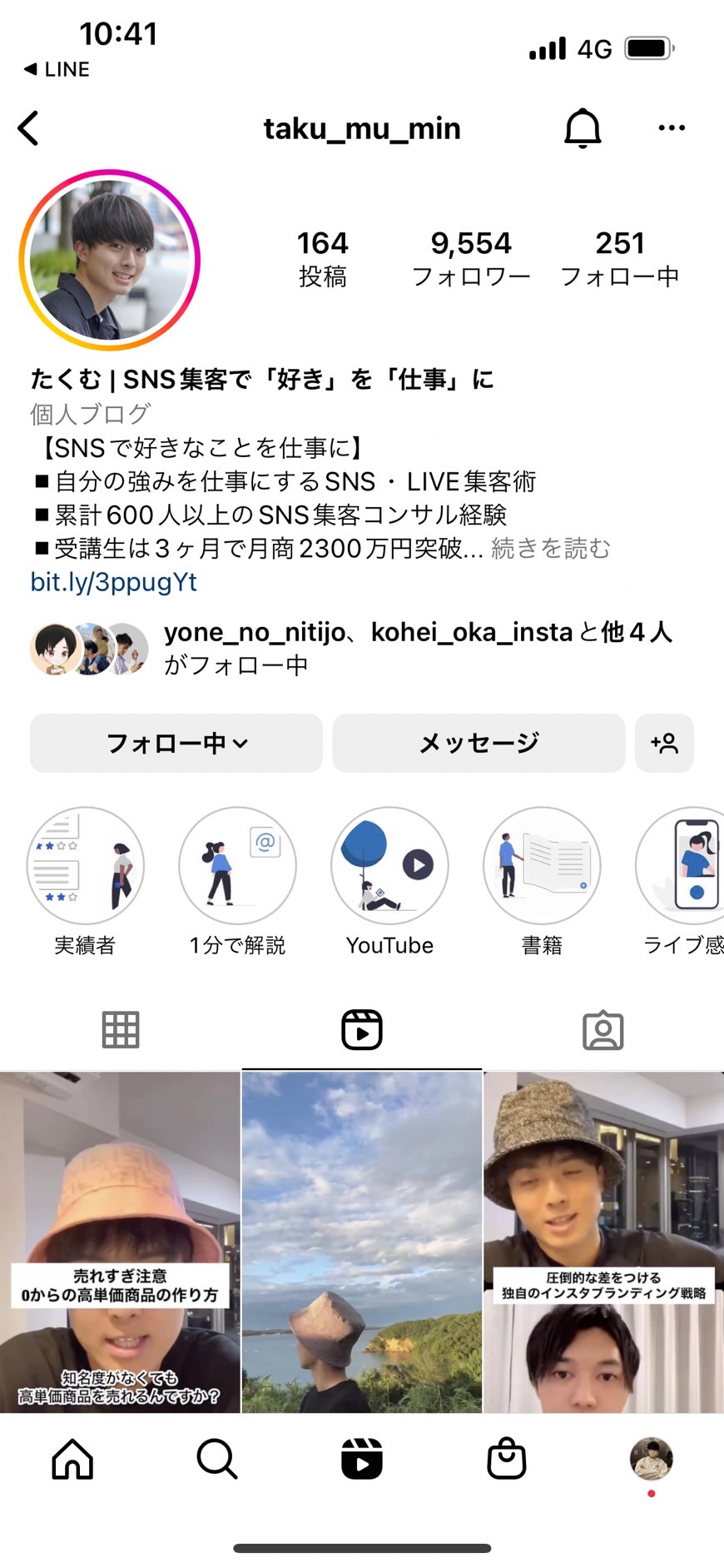The image size is (724, 1568).
Task: Play the reel 売れすぎ注意 0からの高単価商品の作り方
Action: click(120, 1242)
